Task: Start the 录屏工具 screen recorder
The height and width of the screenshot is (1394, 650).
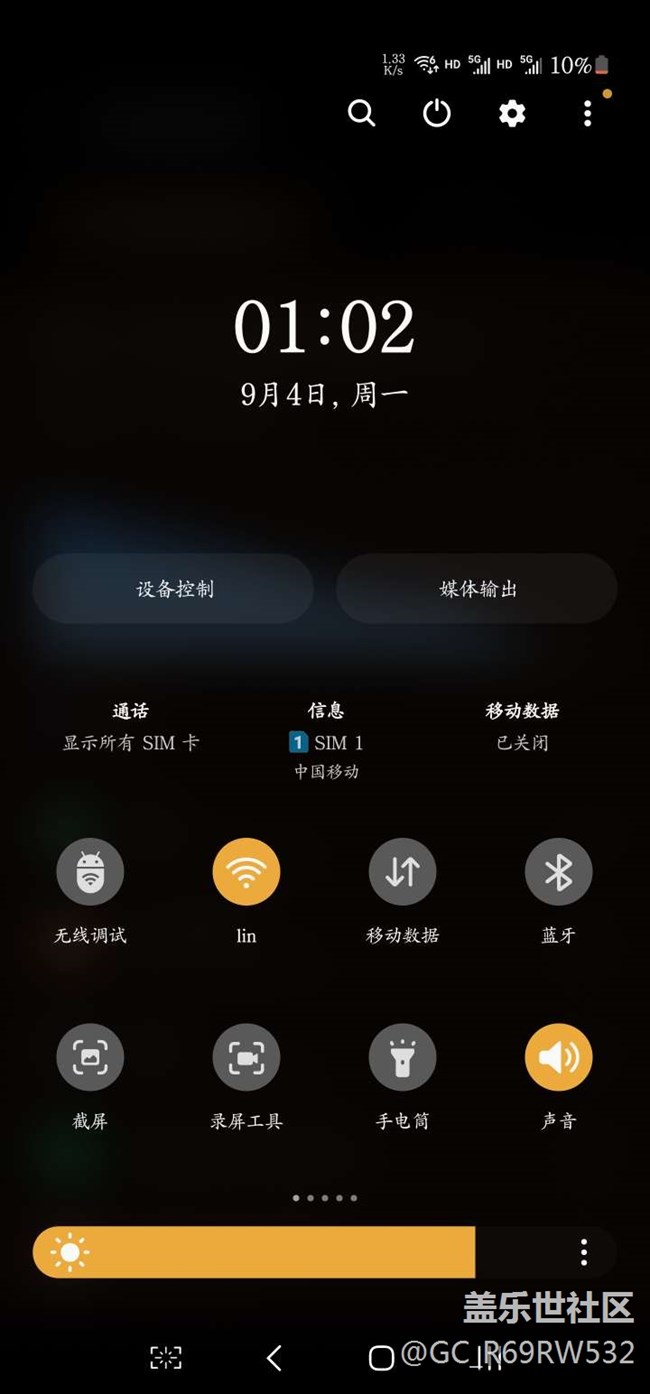Action: coord(246,1057)
